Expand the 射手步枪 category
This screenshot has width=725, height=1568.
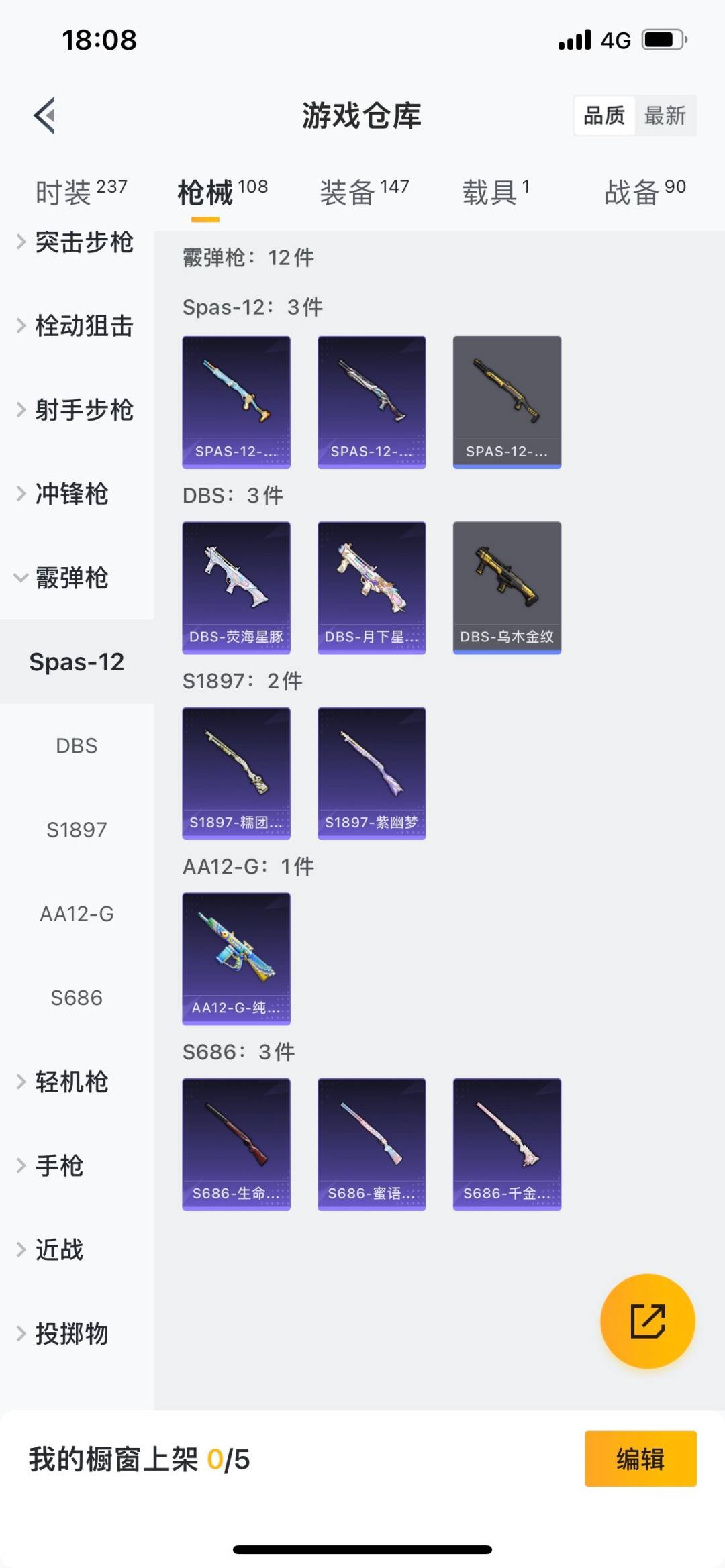point(75,410)
